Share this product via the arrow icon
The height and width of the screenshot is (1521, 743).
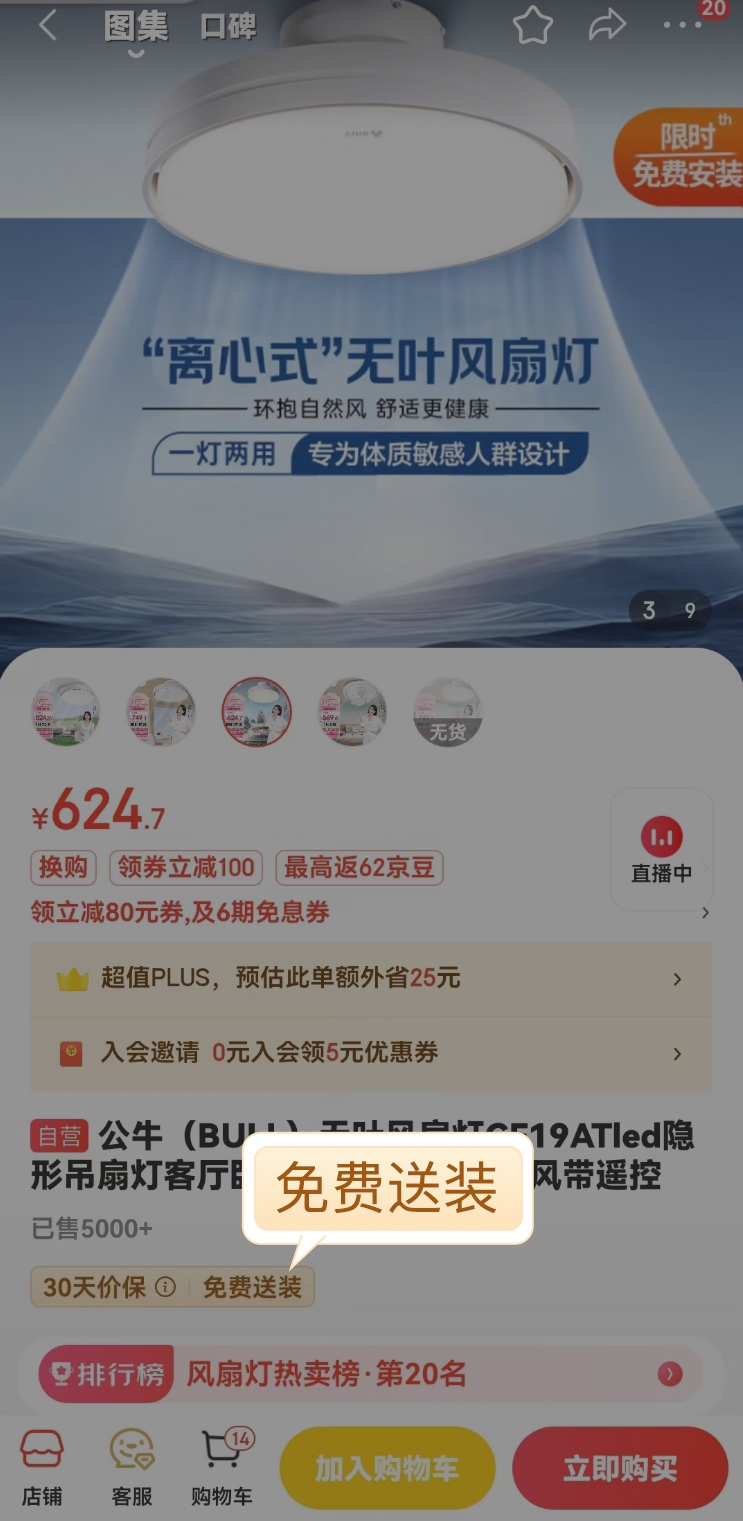(x=606, y=27)
